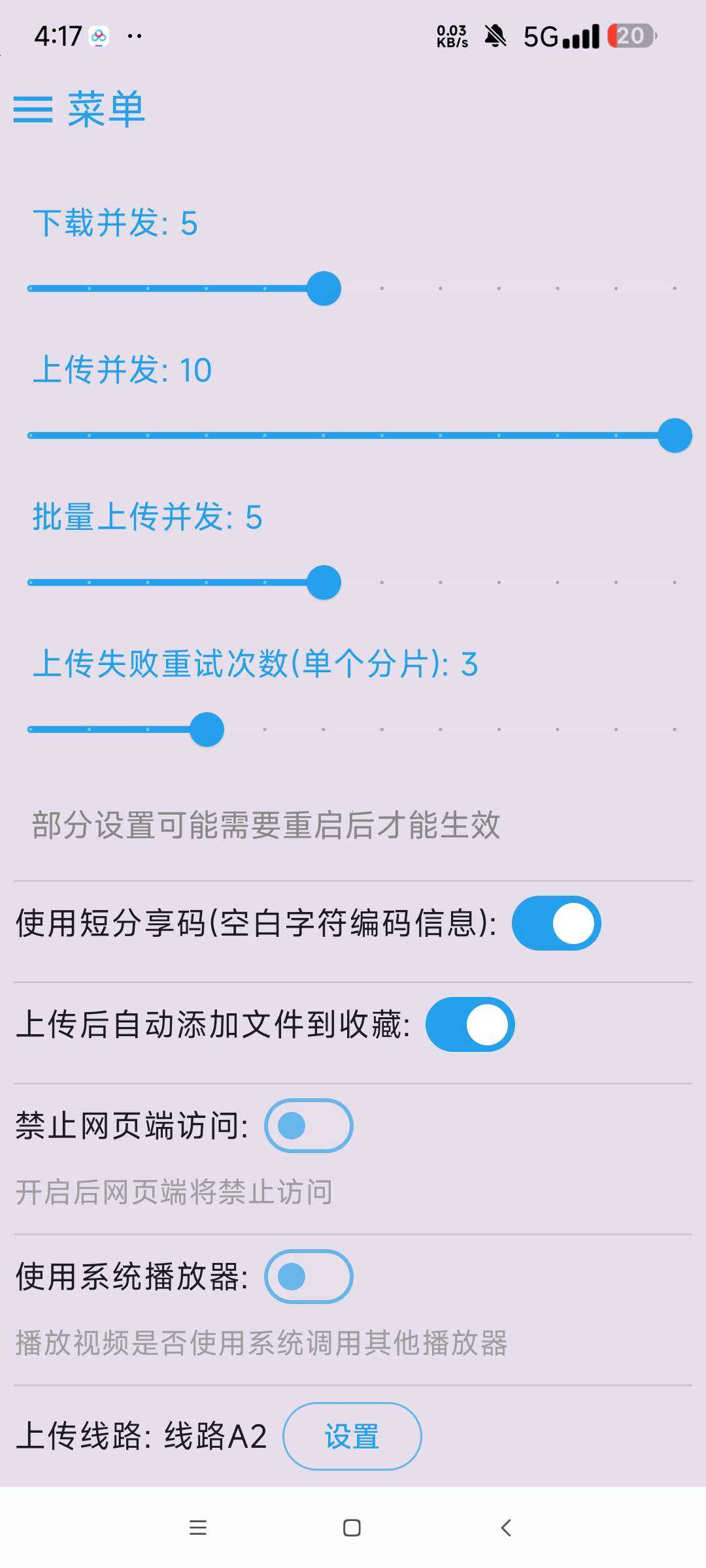Viewport: 706px width, 1568px height.
Task: Enable the 禁止网页端访问 switch
Action: (x=309, y=1126)
